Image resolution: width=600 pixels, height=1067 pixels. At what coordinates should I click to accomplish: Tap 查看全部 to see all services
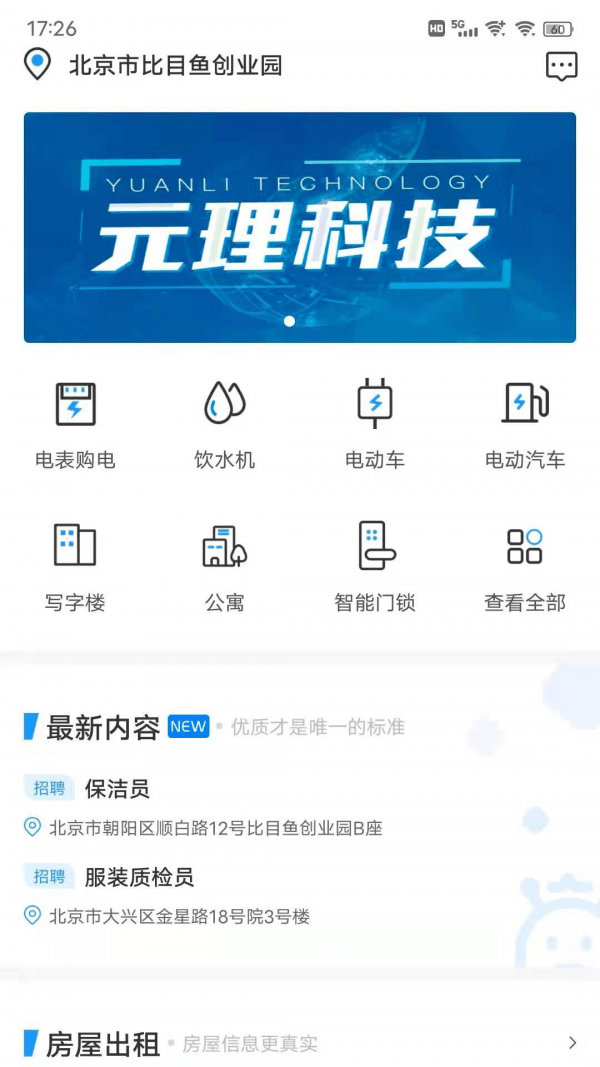click(525, 566)
